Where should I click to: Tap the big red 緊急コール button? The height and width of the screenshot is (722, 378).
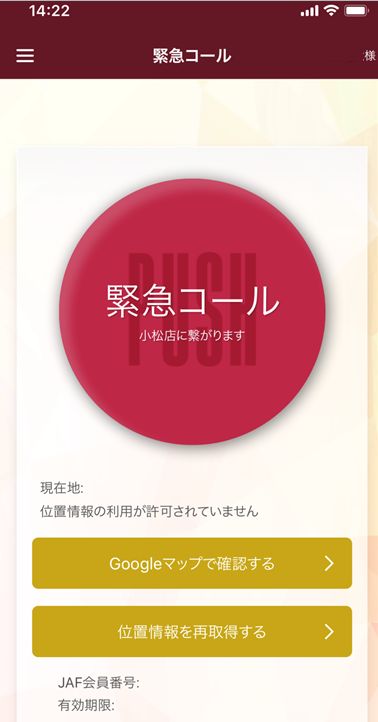point(192,312)
